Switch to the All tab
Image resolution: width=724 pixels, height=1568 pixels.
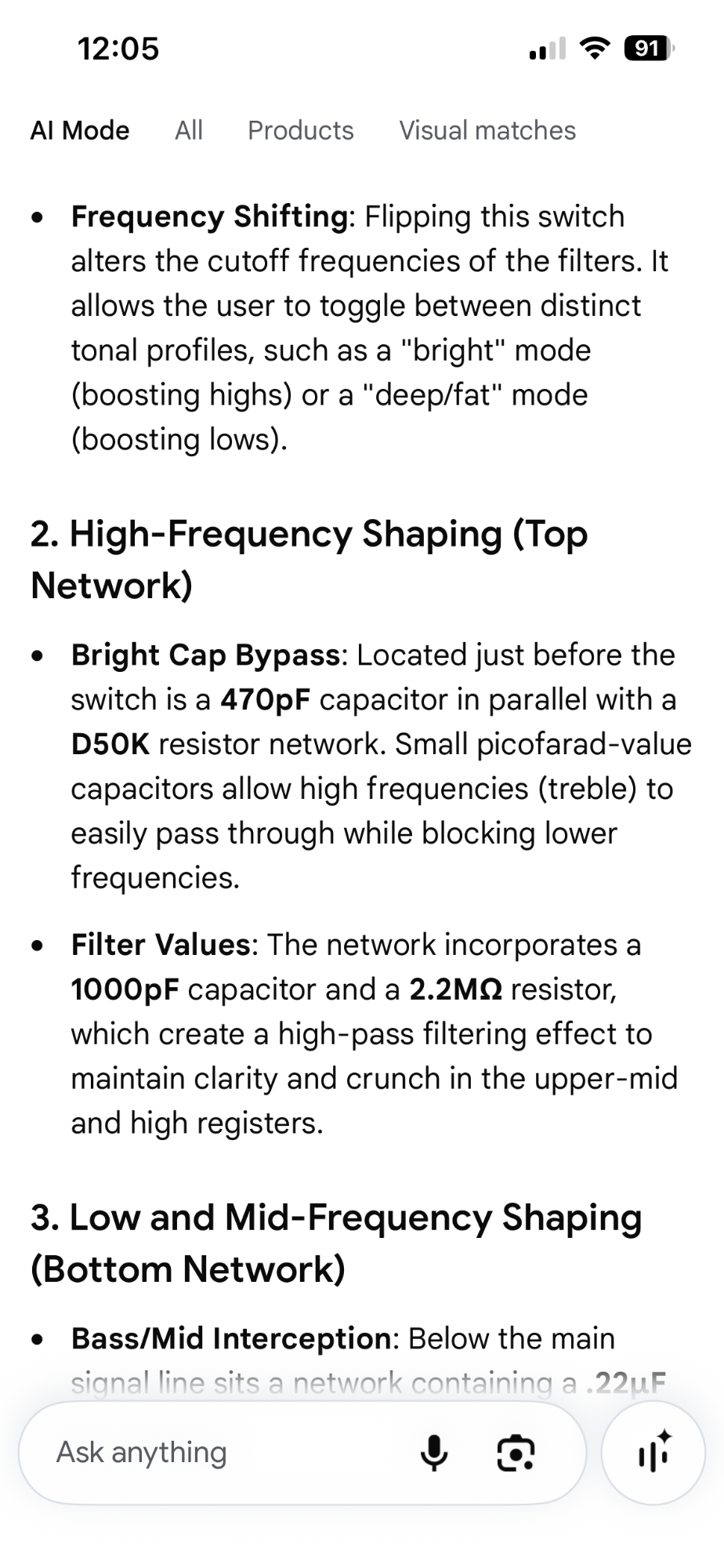pos(189,130)
